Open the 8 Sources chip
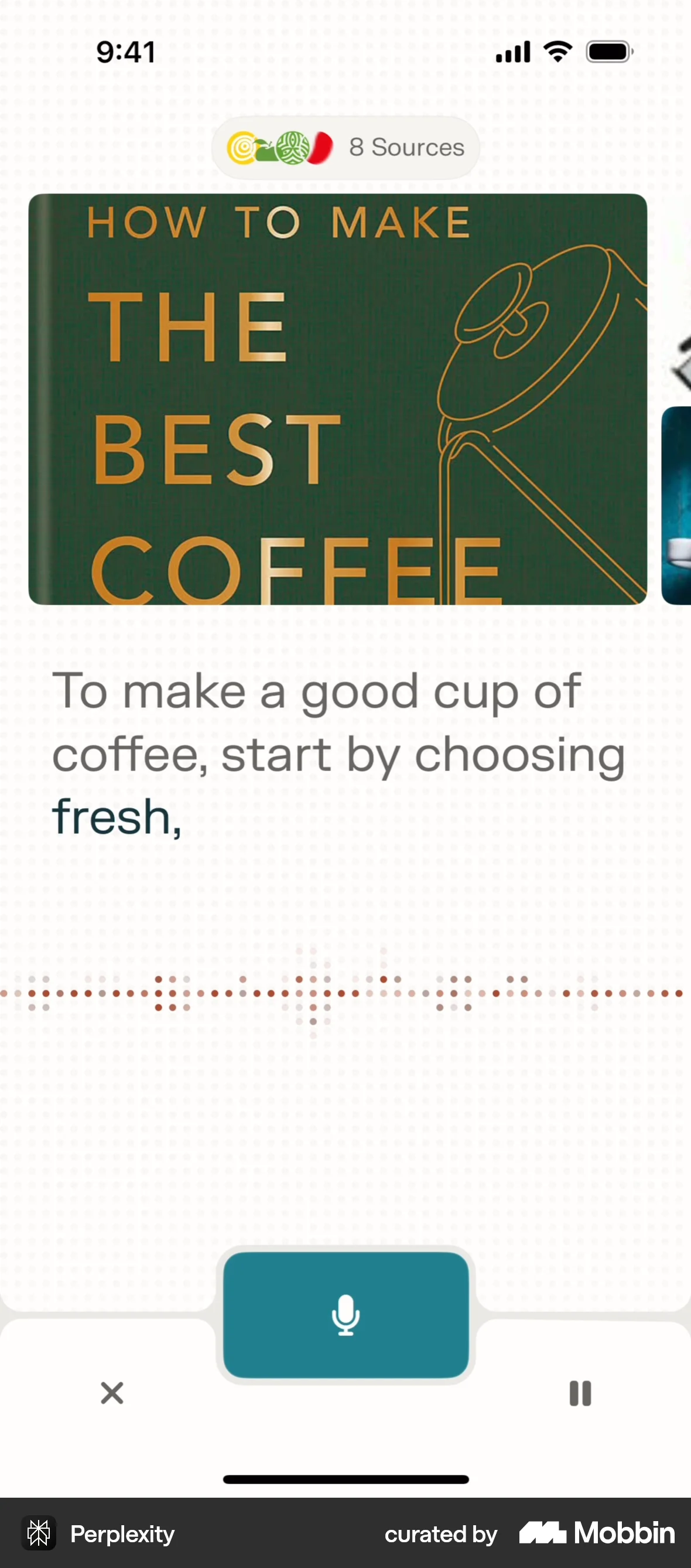The width and height of the screenshot is (691, 1568). [345, 148]
